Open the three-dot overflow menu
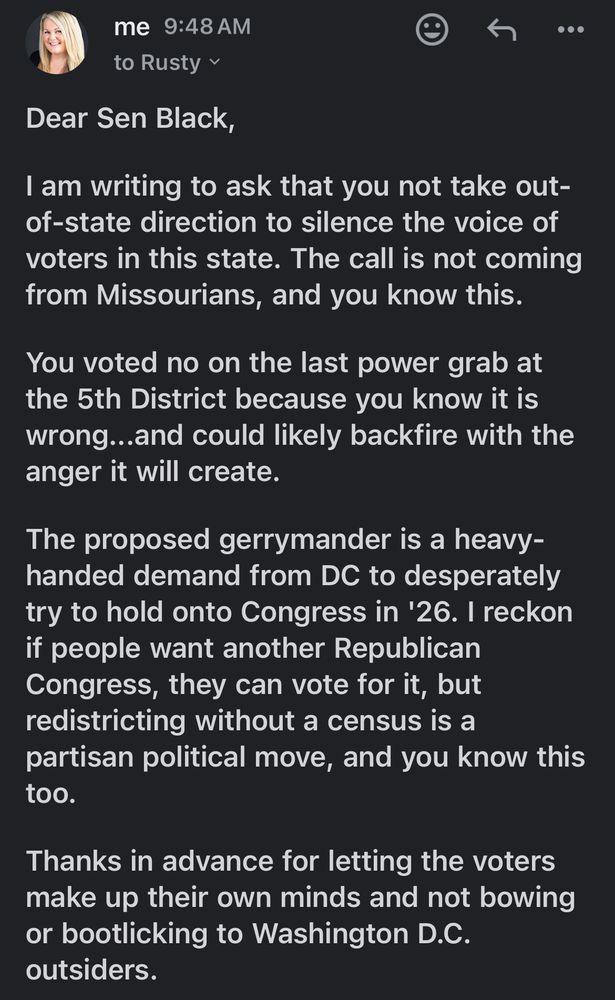 pos(570,29)
